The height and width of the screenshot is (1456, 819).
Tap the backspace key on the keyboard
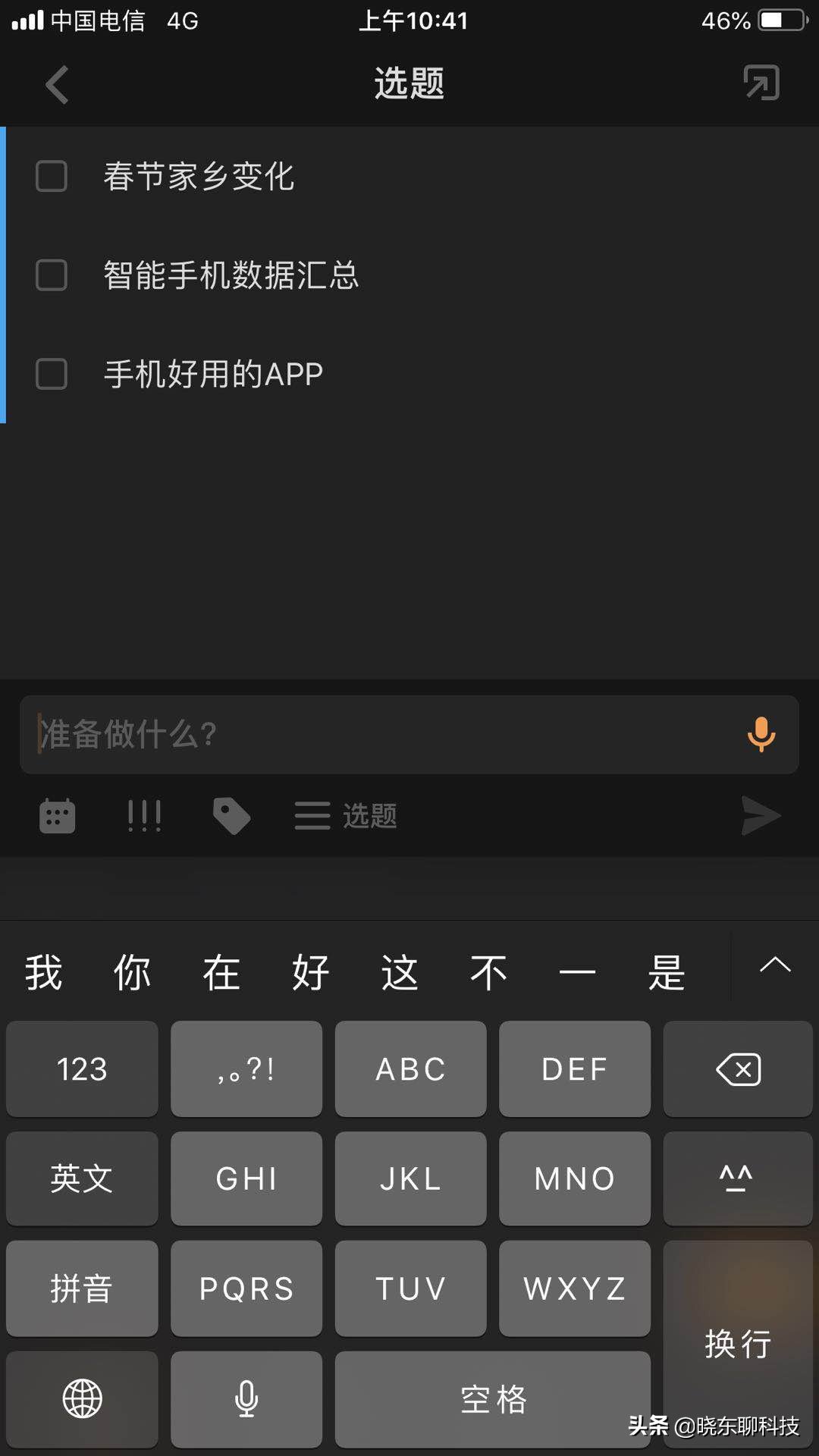click(736, 1069)
